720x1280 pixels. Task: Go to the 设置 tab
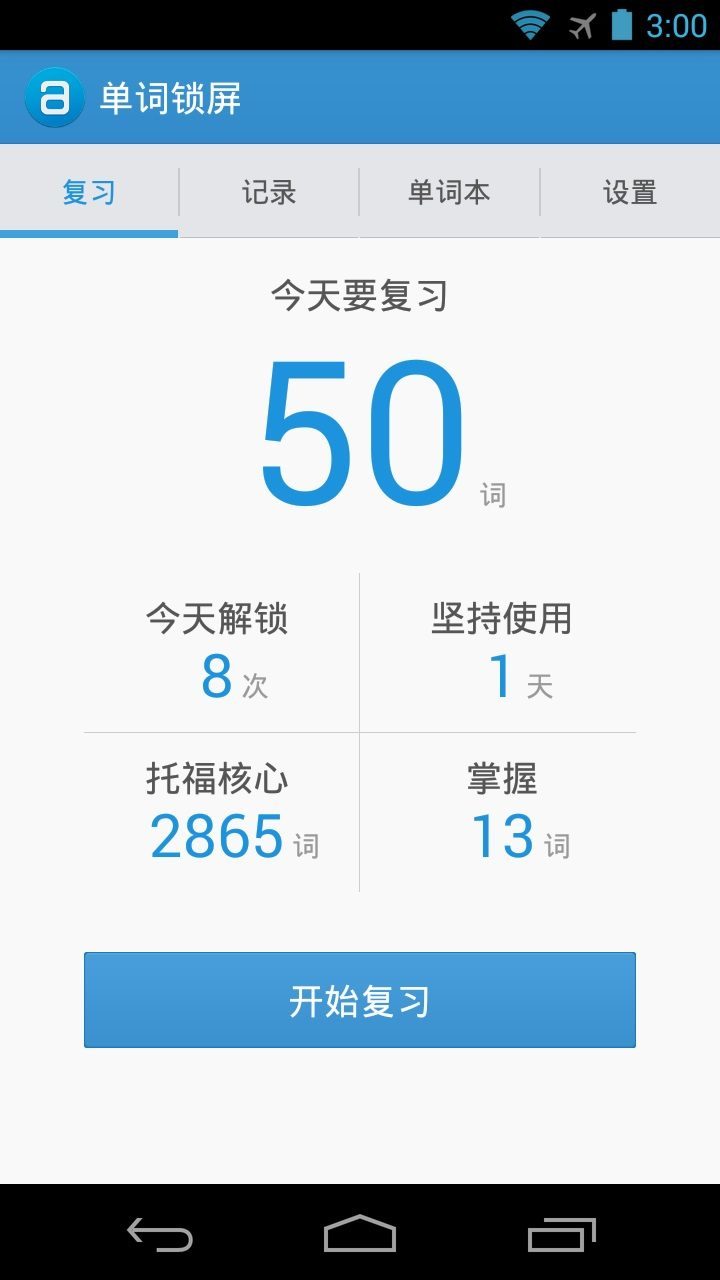pos(630,192)
